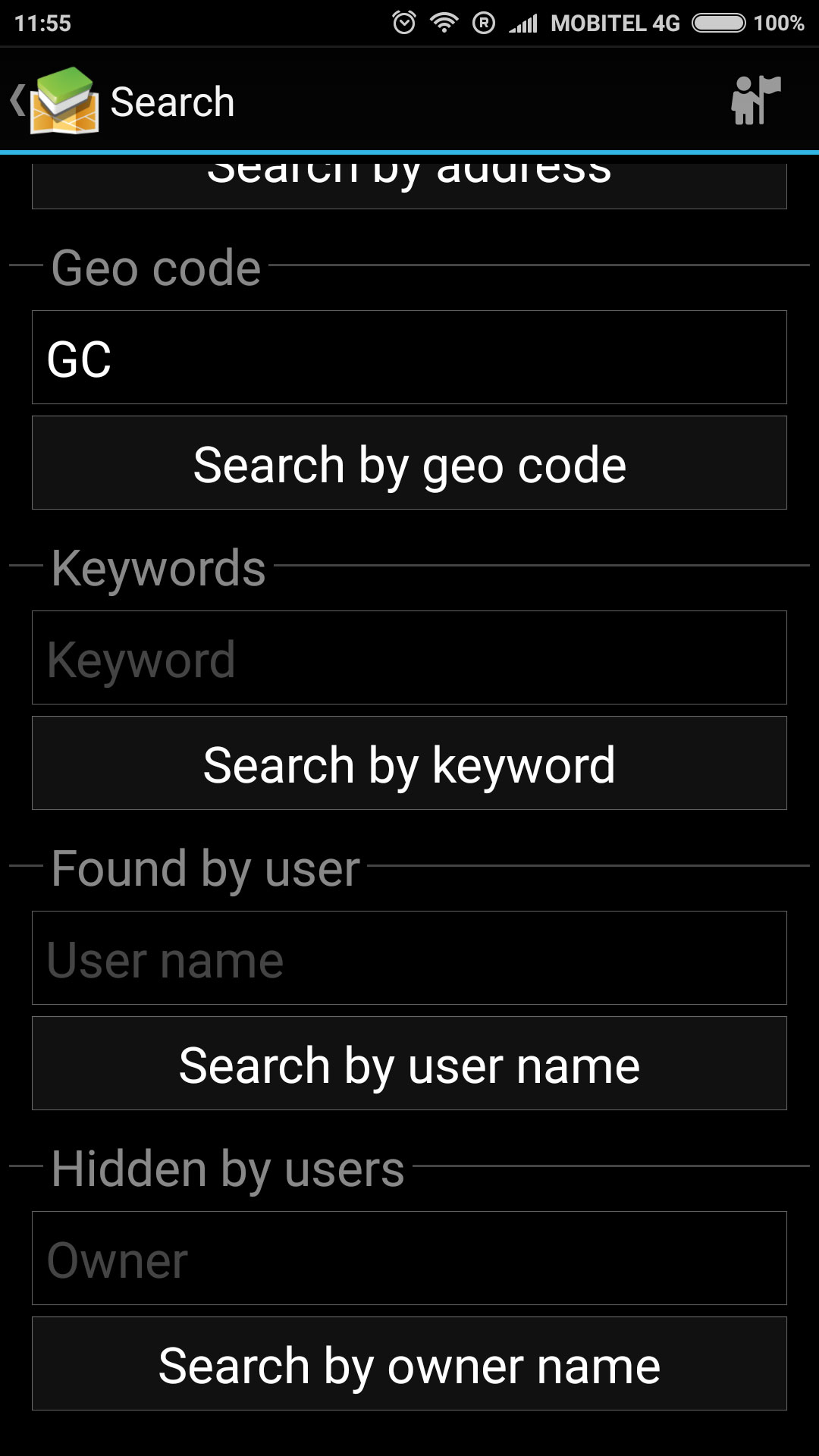Focus the Keyword input field
Viewport: 819px width, 1456px height.
point(409,657)
